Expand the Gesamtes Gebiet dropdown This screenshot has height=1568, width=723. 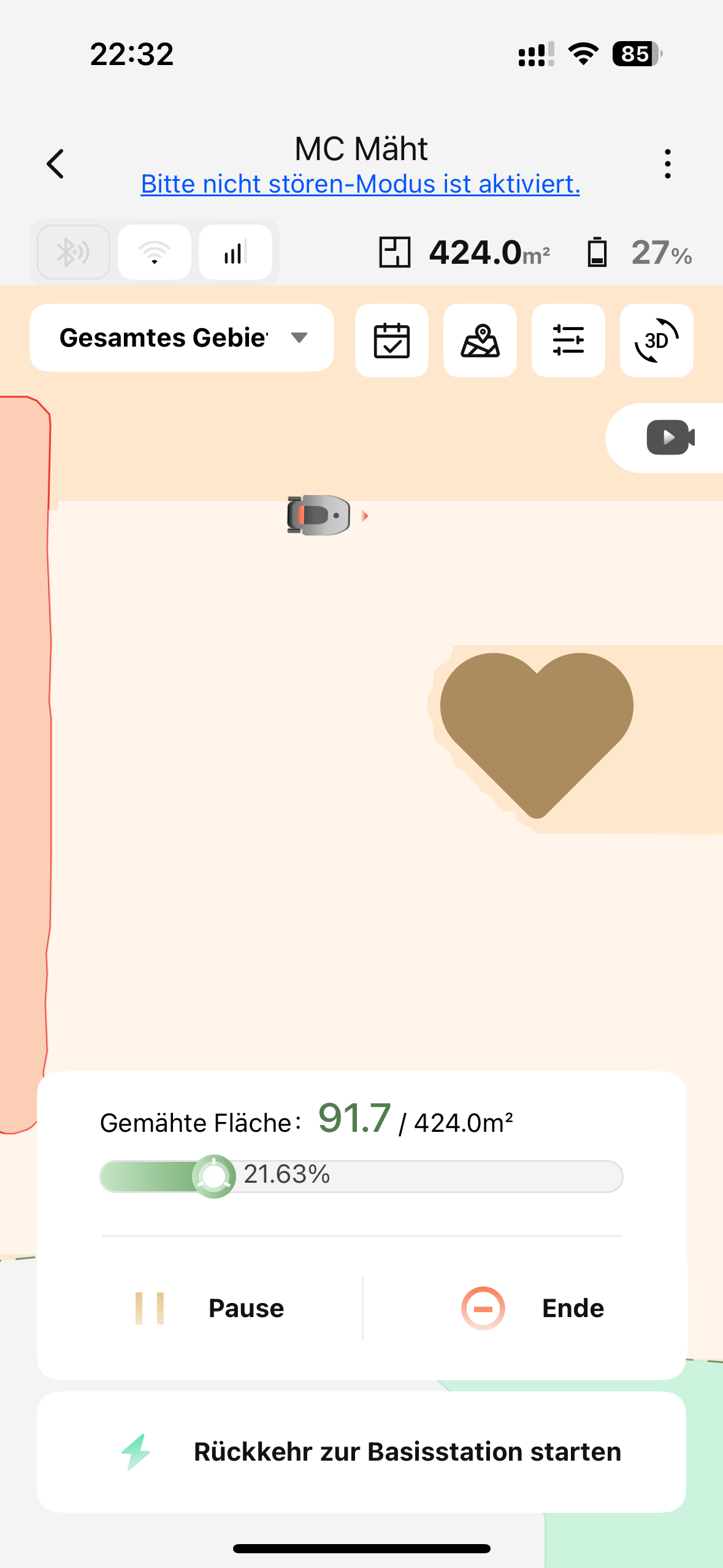(x=182, y=338)
